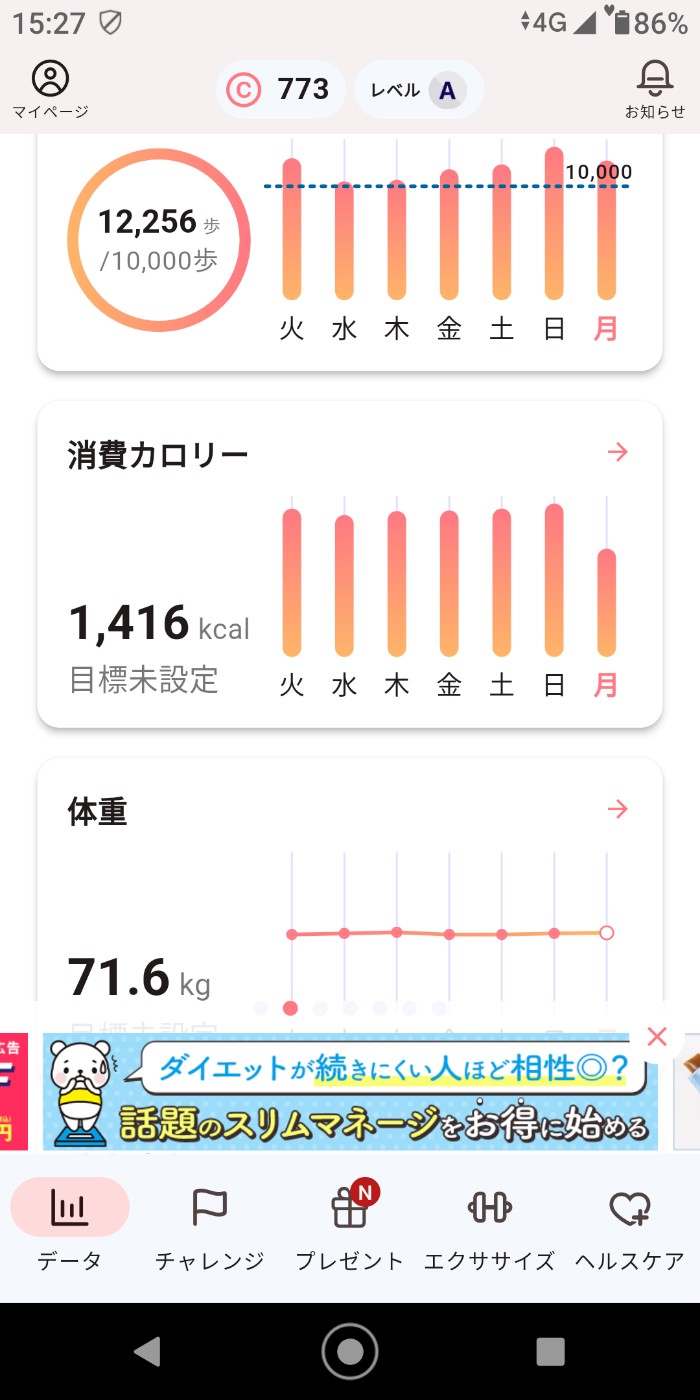Go back with the system back button
The width and height of the screenshot is (700, 1400).
click(x=148, y=1351)
